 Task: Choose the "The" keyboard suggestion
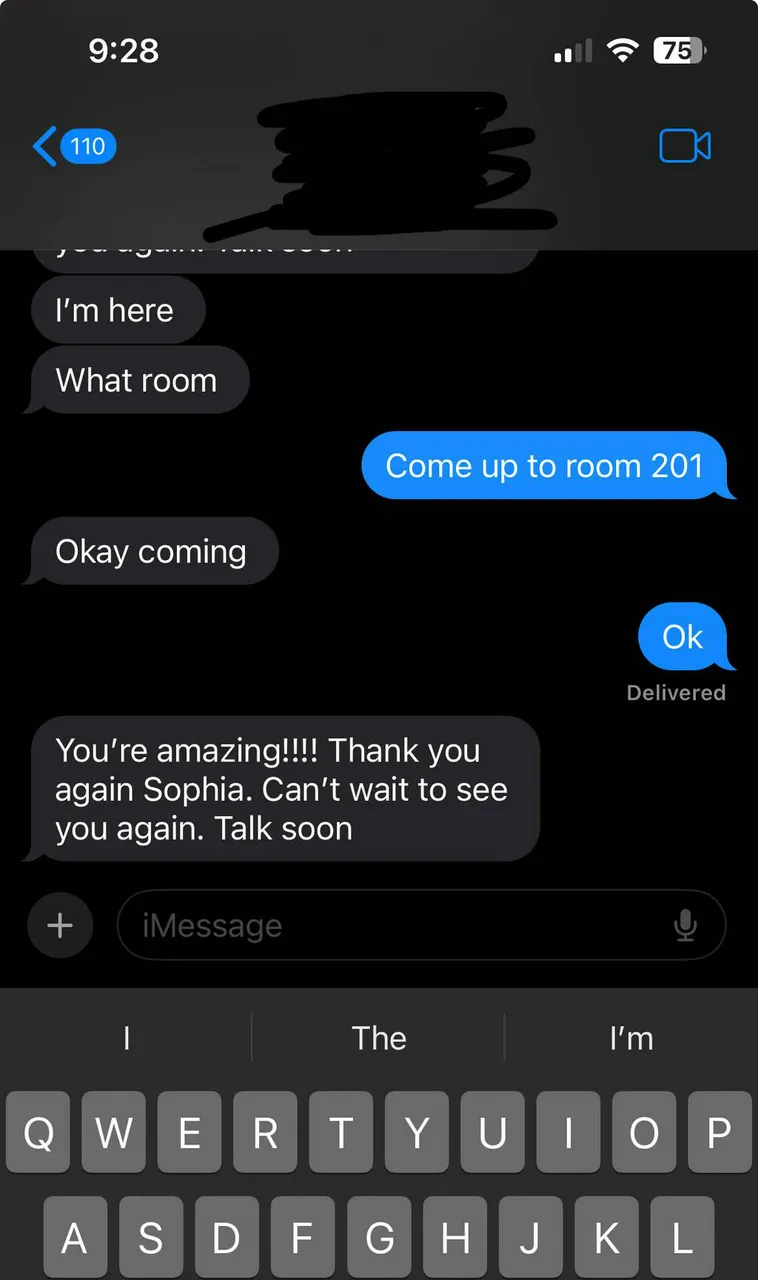(379, 1038)
